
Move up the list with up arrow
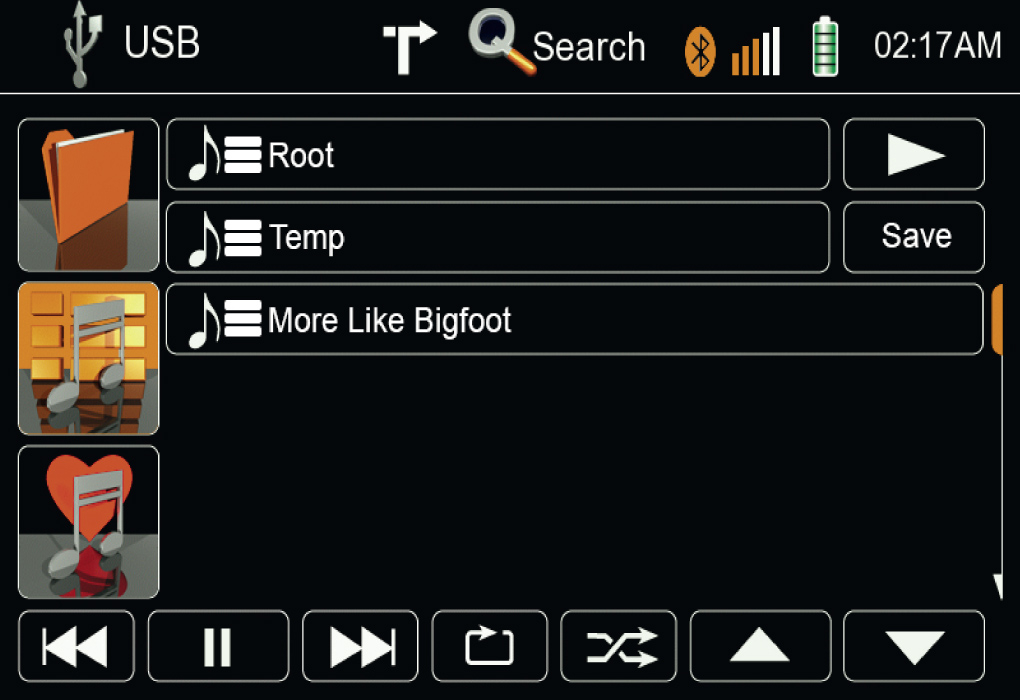click(760, 647)
